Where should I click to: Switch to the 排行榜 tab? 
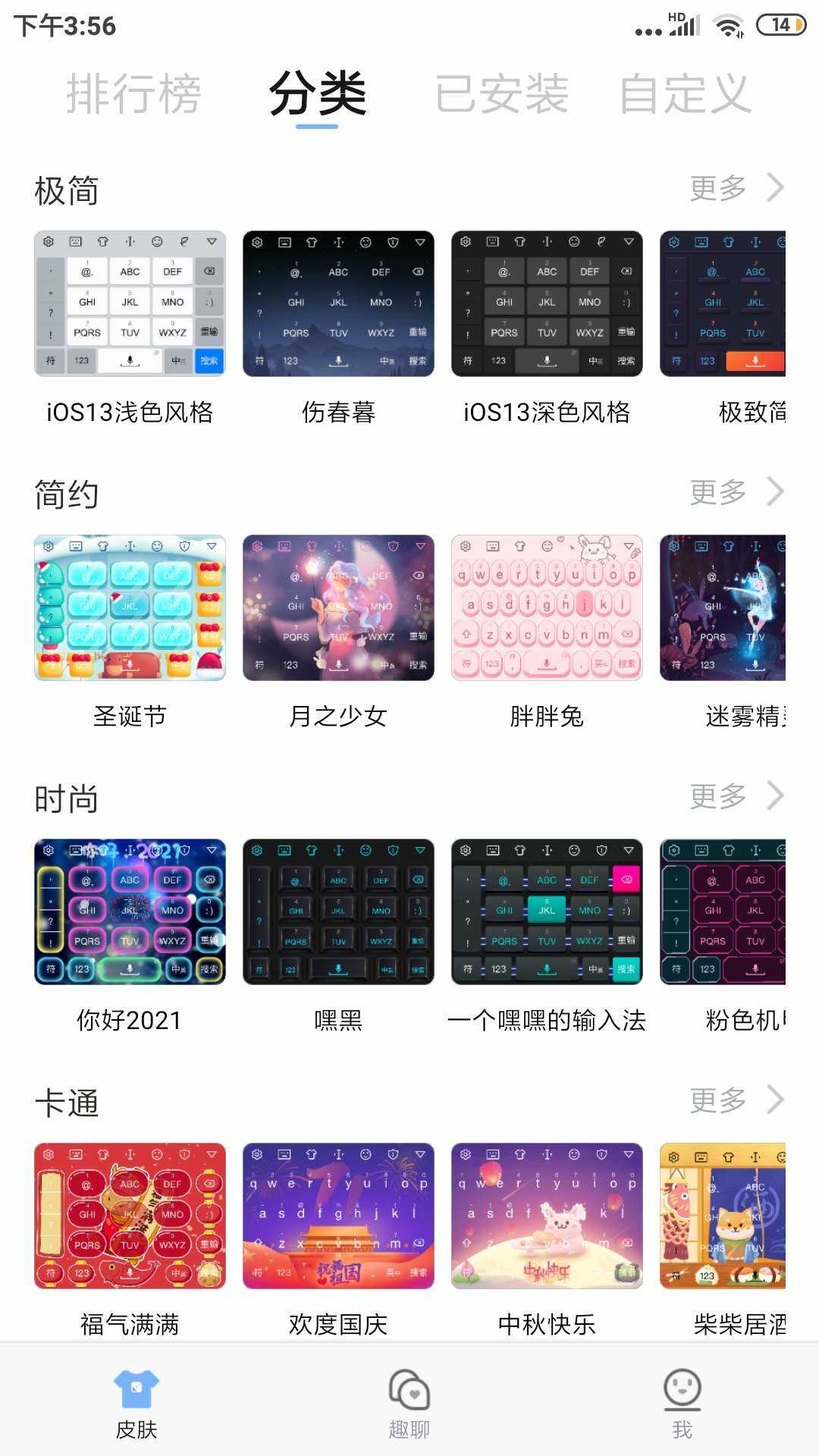(133, 95)
